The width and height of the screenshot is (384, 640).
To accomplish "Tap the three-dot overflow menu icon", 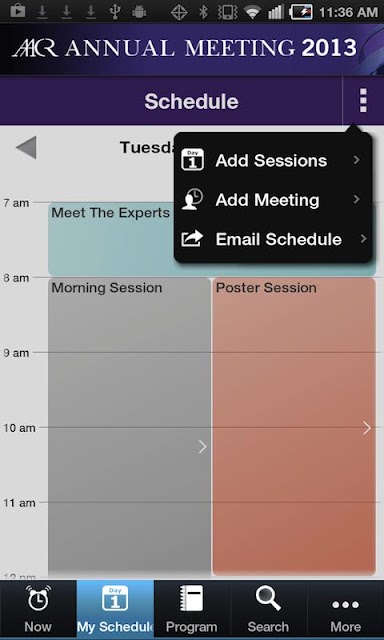I will click(x=363, y=100).
